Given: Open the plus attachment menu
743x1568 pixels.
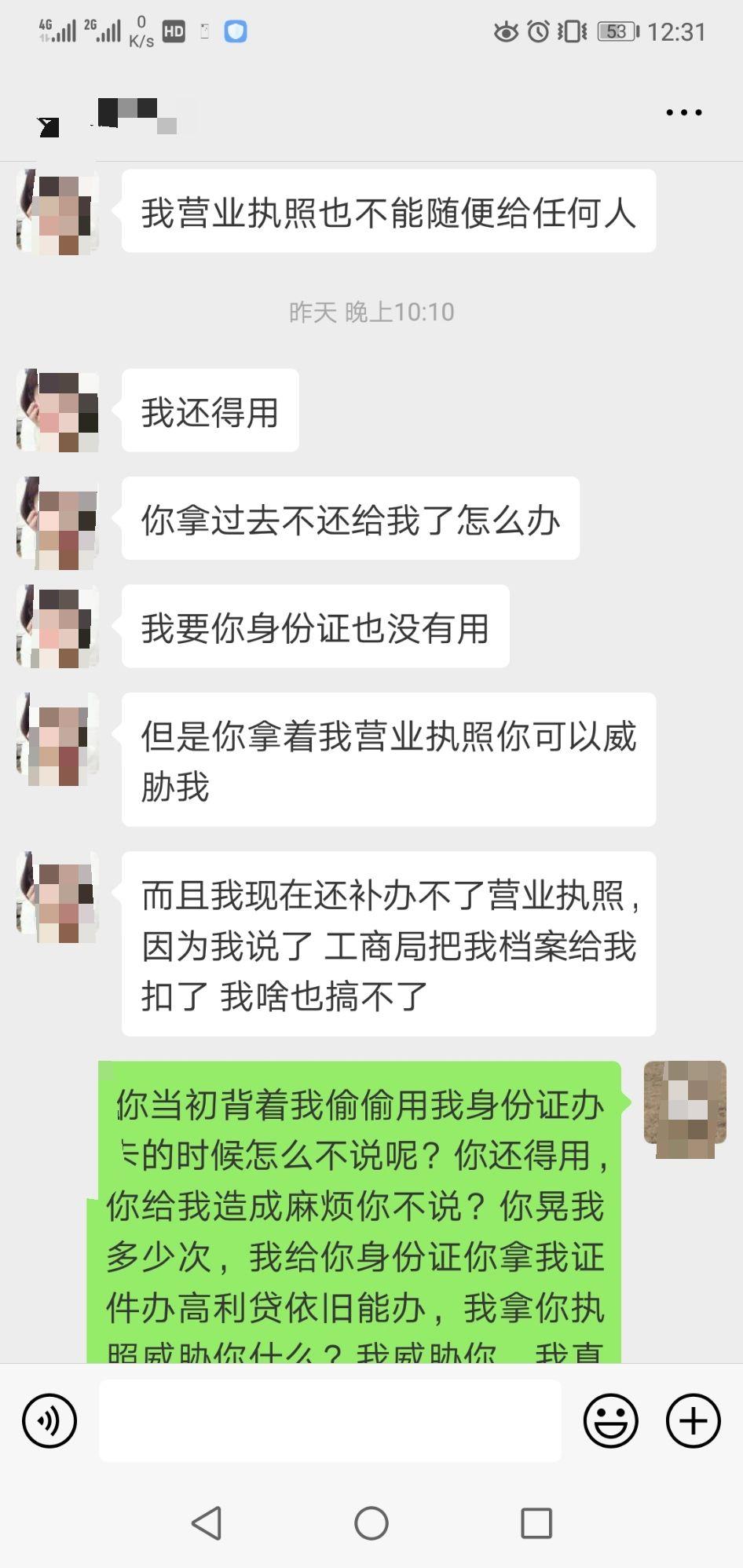Looking at the screenshot, I should pyautogui.click(x=693, y=1420).
